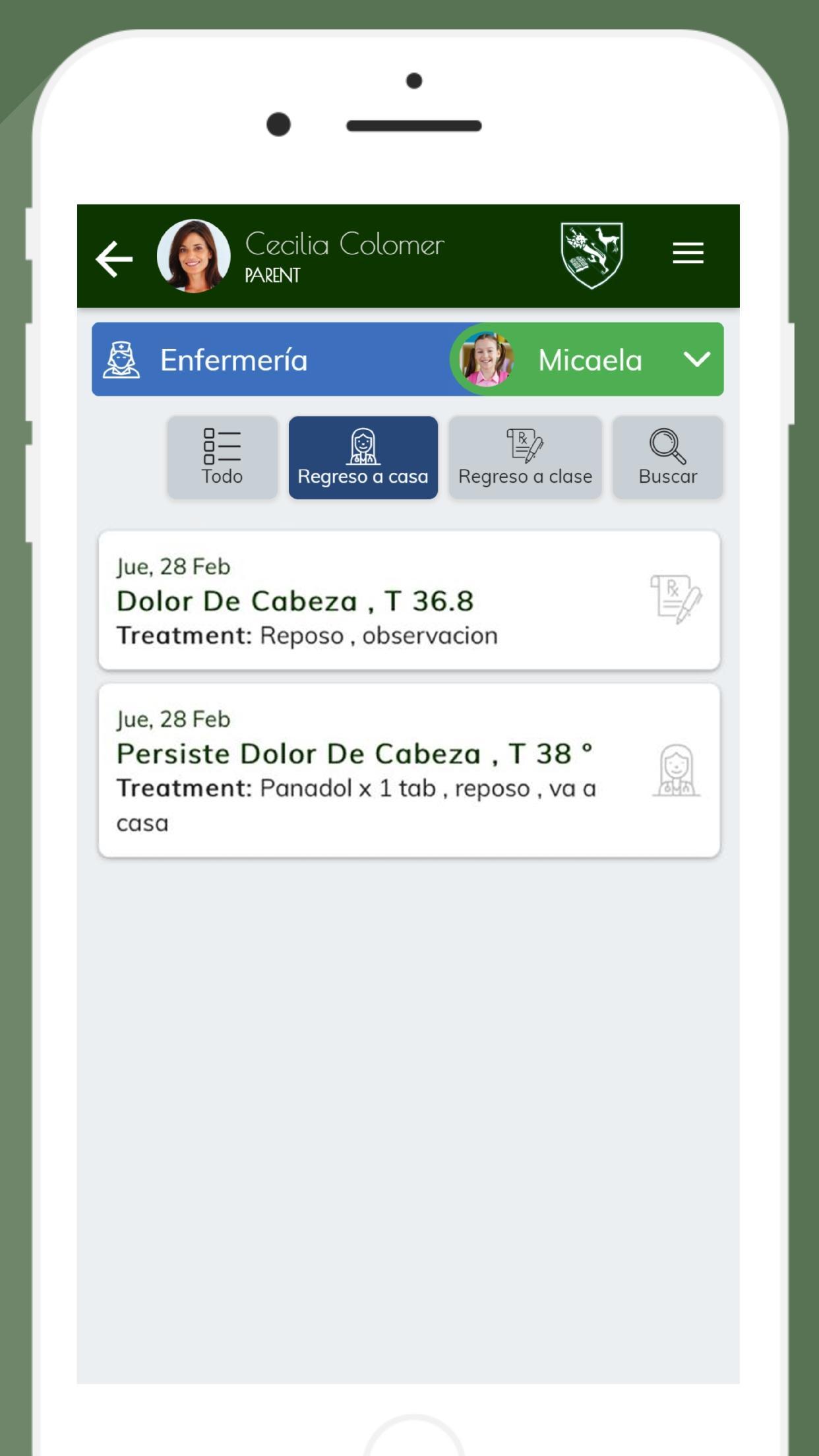This screenshot has height=1456, width=819.
Task: Go back using the arrow icon
Action: [x=114, y=258]
